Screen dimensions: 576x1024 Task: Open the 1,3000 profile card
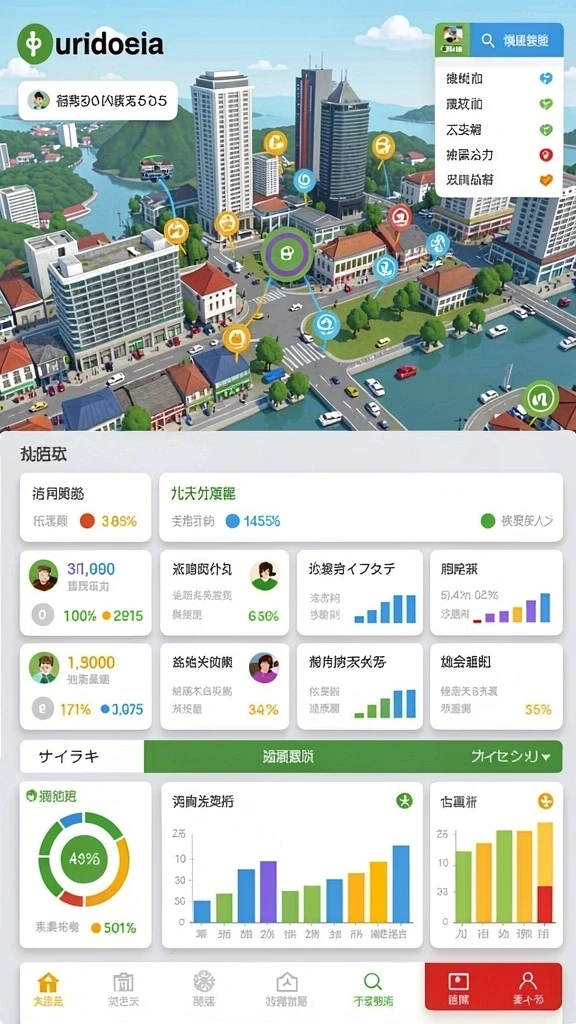86,686
